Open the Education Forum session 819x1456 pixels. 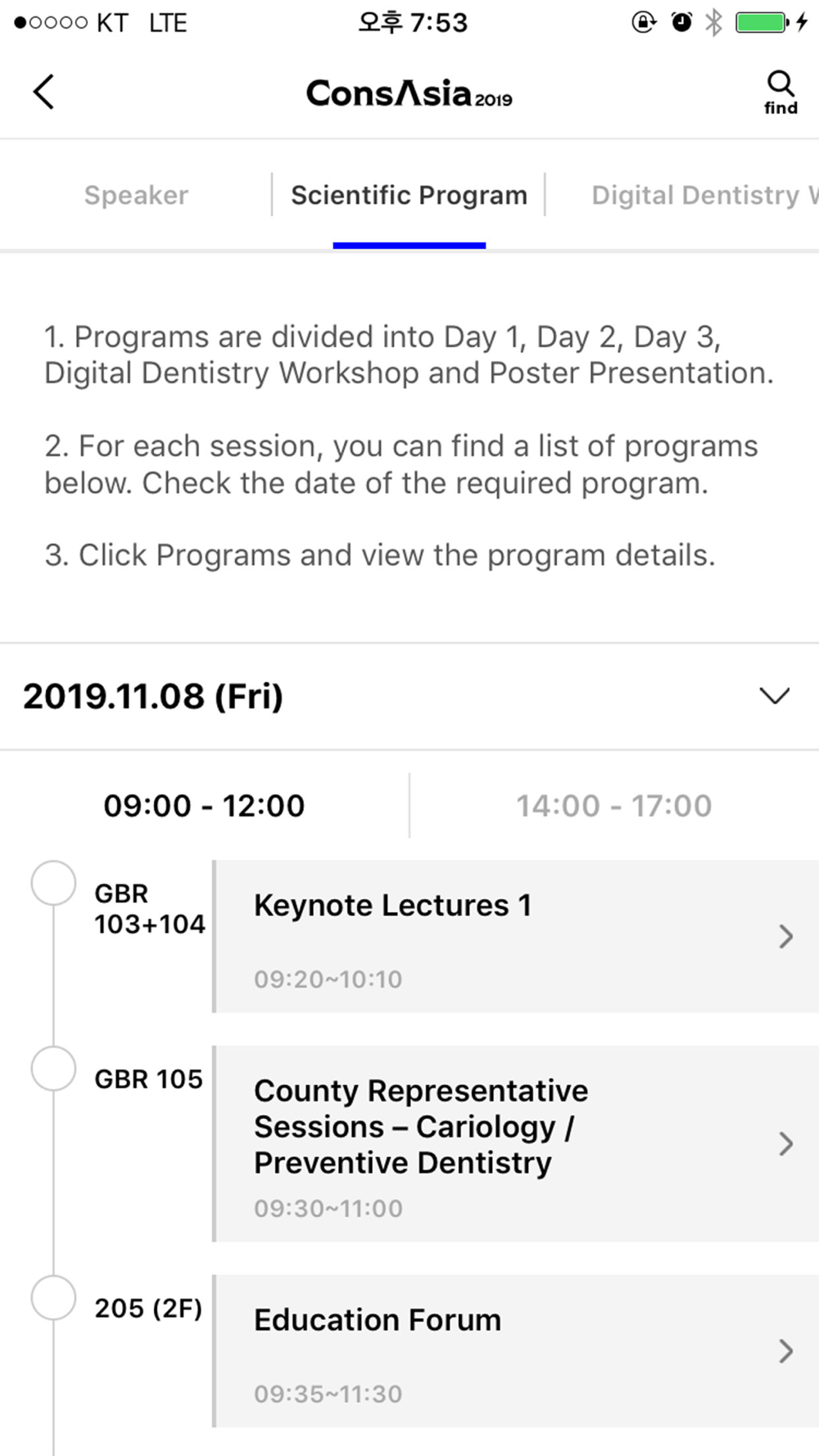click(x=516, y=1350)
